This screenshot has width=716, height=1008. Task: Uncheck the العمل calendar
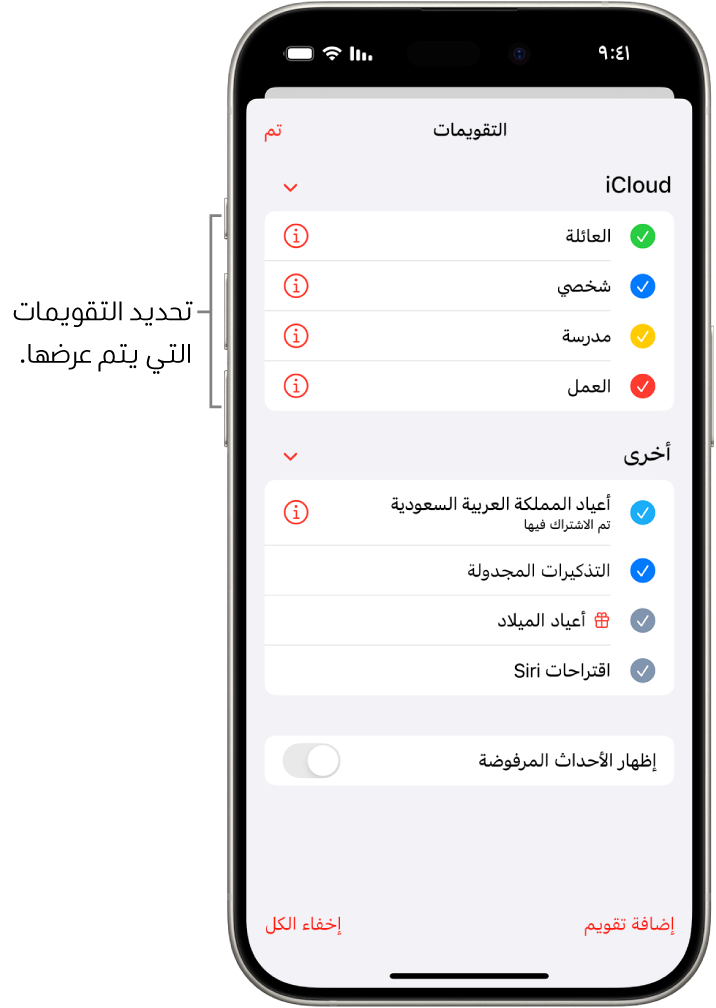coord(643,386)
